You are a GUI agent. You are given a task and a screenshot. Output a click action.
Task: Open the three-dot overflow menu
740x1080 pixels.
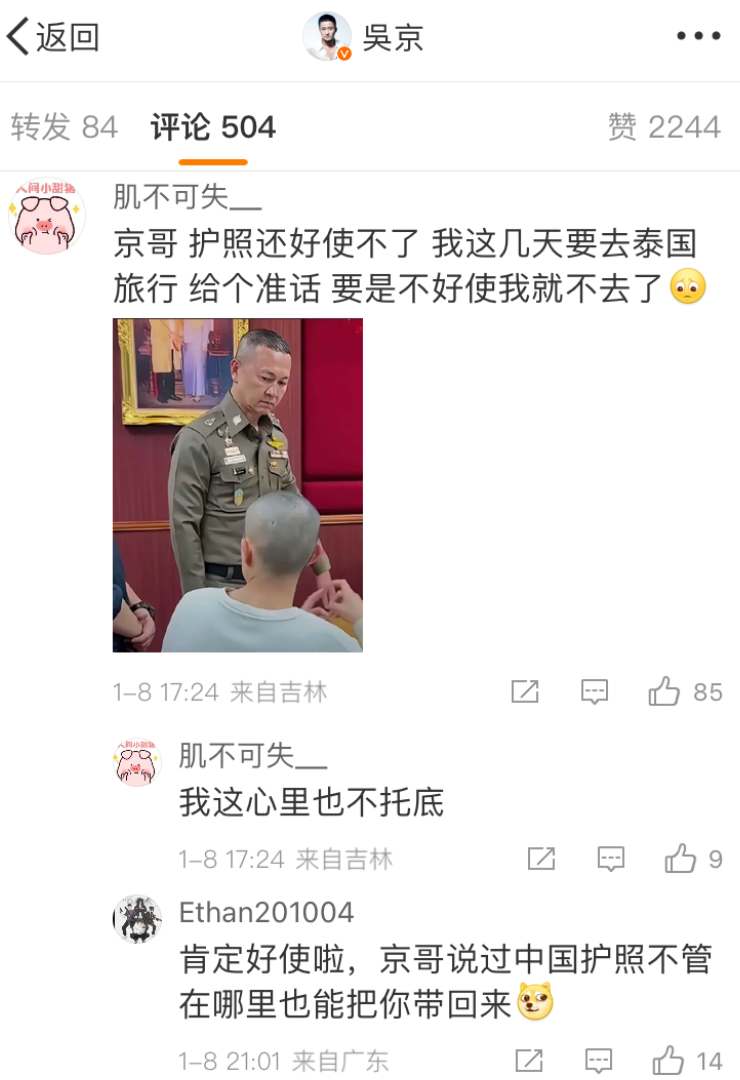click(698, 37)
